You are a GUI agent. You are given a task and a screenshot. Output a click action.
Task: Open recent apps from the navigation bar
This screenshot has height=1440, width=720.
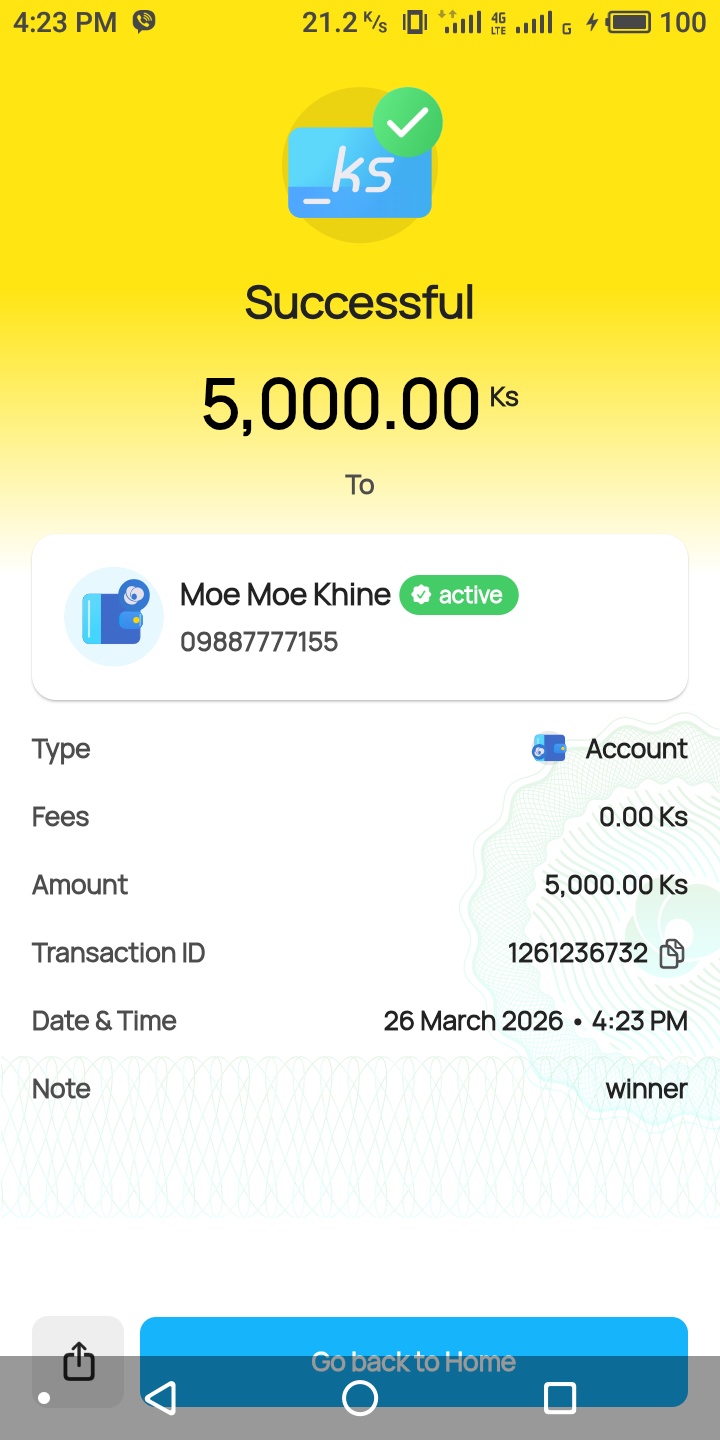coord(559,1397)
